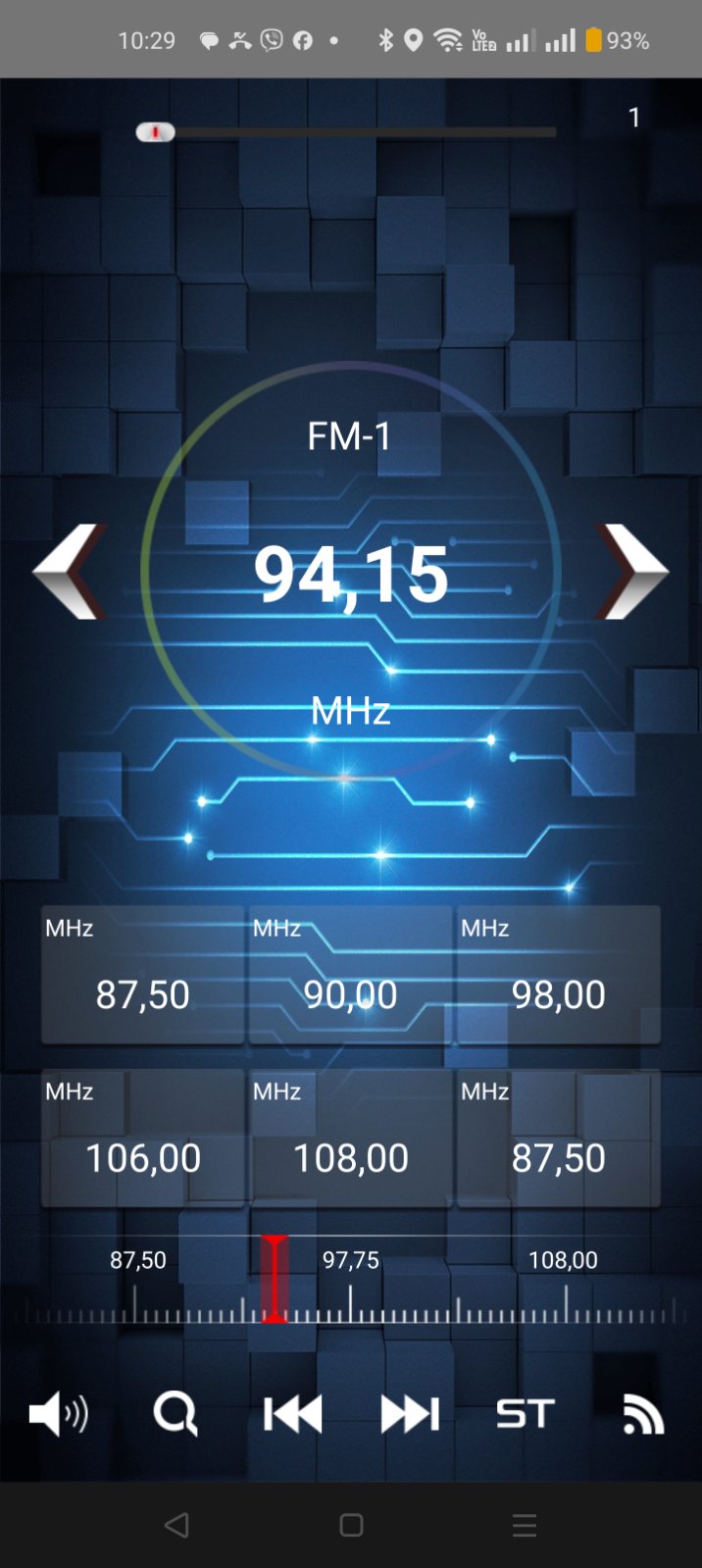Screen dimensions: 702x1568
Task: Go back using system back button
Action: coord(176,1525)
